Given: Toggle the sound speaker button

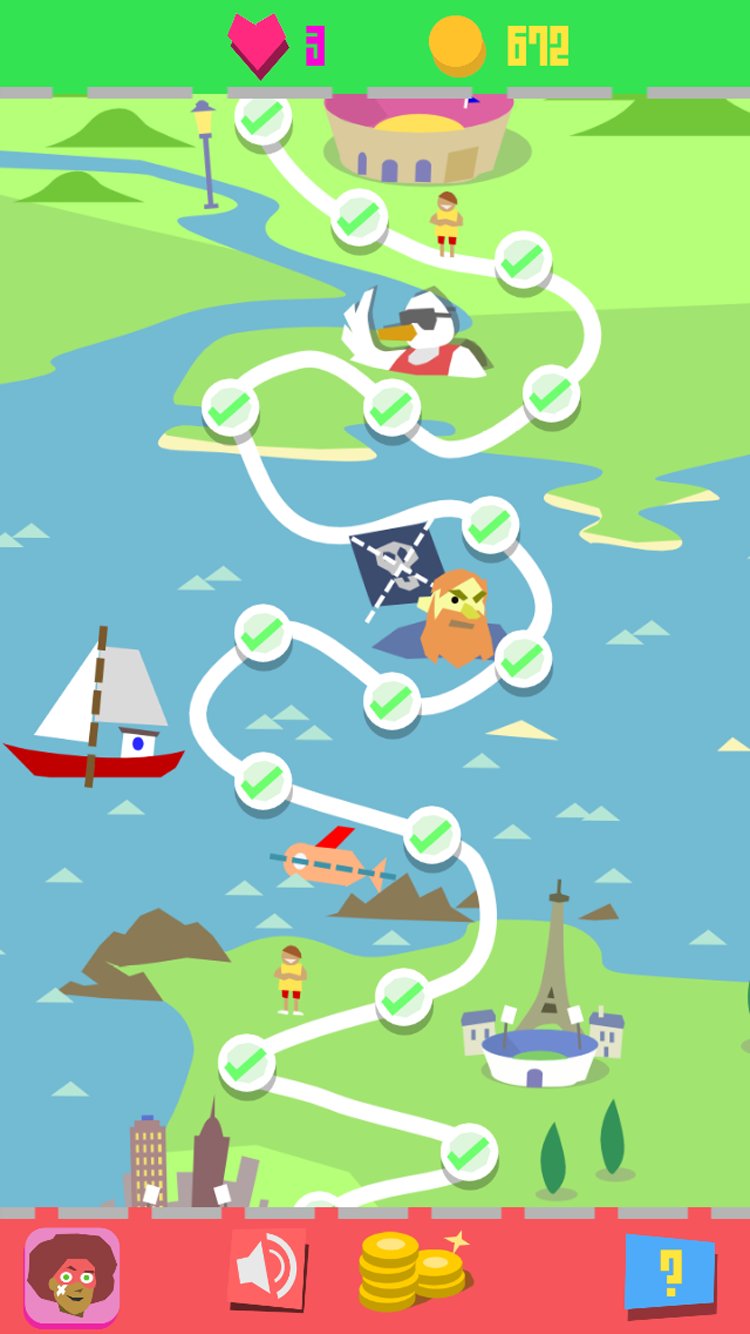Looking at the screenshot, I should point(267,1268).
